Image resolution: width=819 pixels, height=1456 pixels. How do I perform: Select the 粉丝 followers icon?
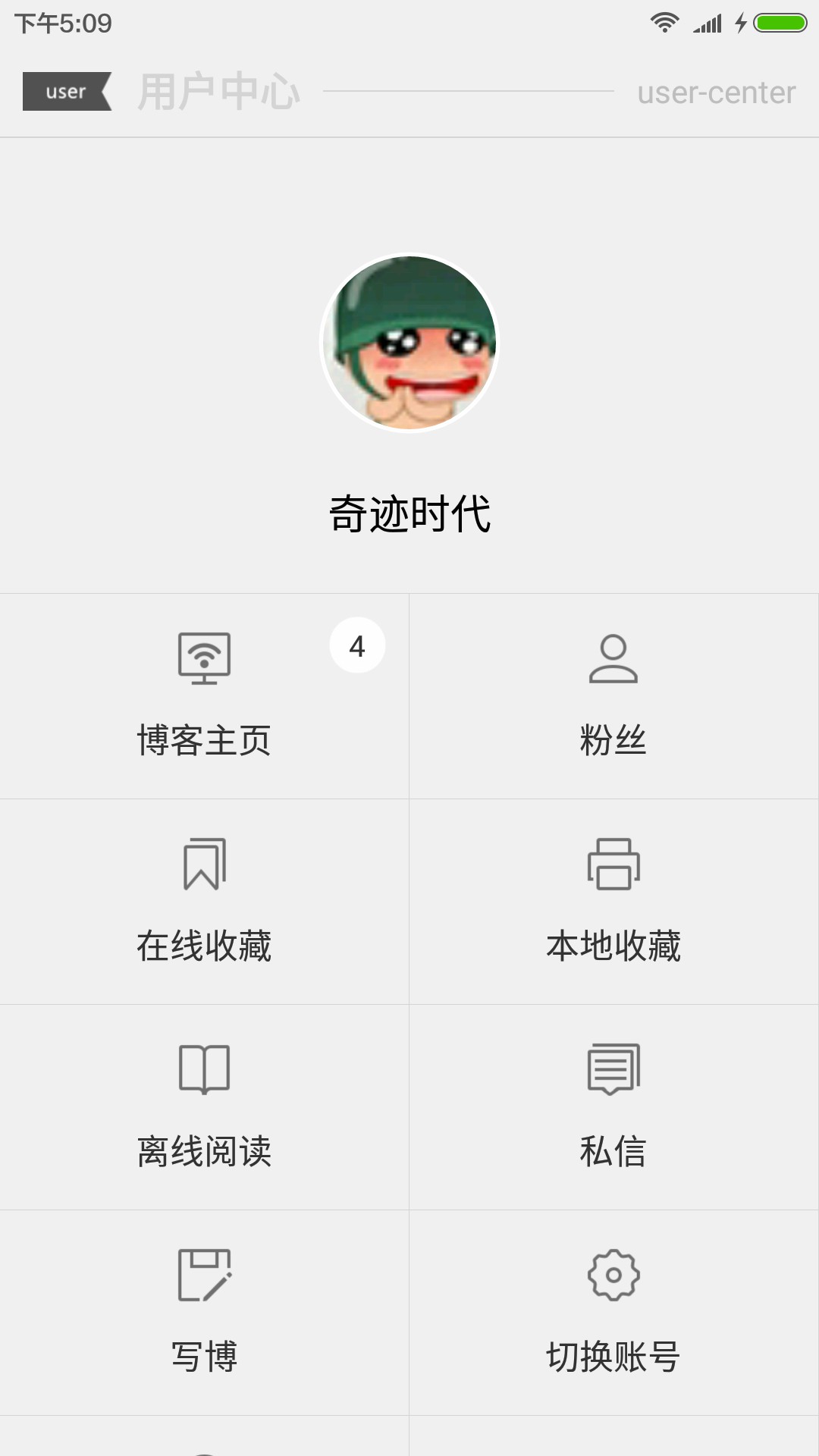(614, 658)
